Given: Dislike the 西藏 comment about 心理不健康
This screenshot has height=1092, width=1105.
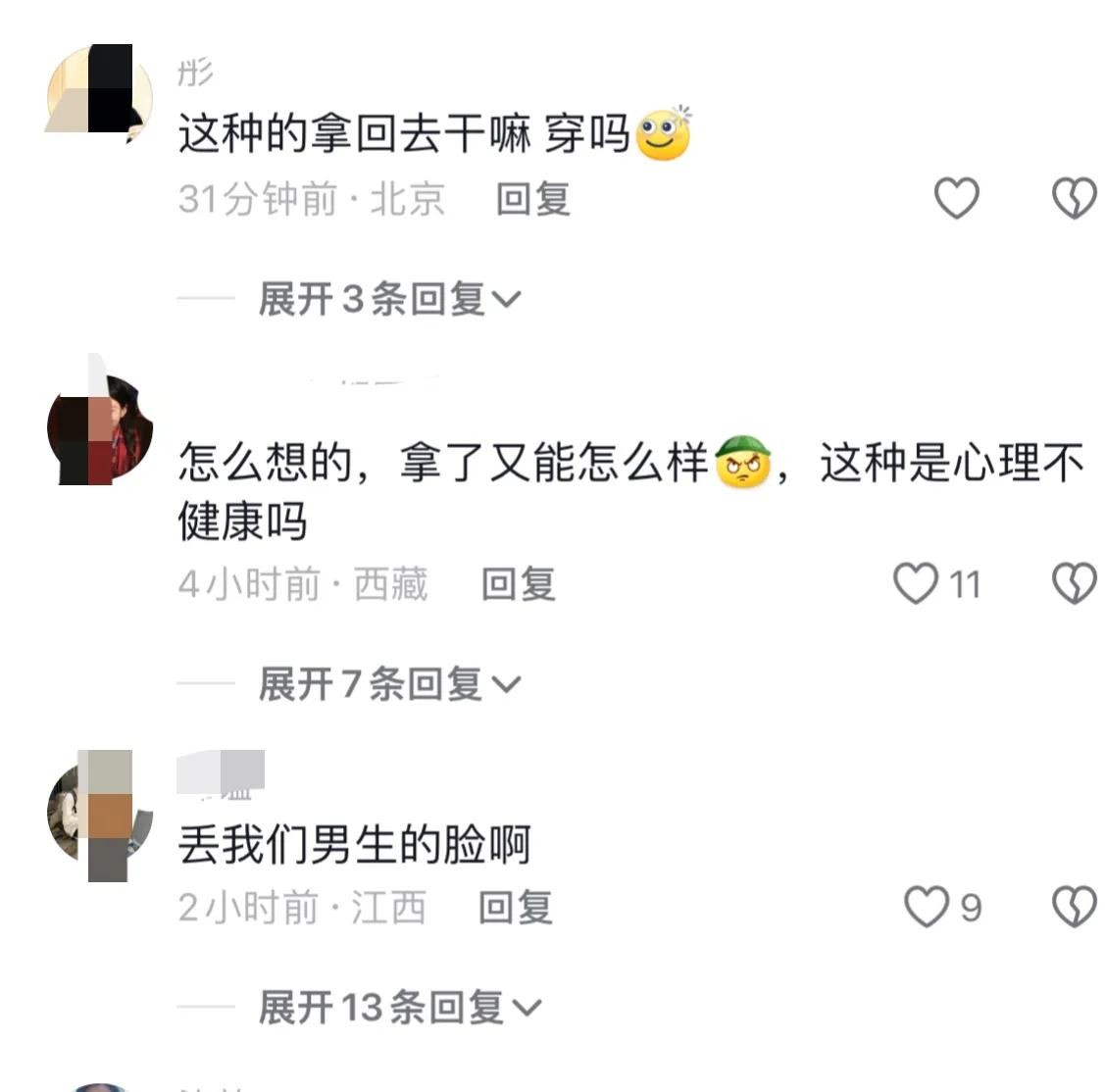Looking at the screenshot, I should click(x=1074, y=584).
